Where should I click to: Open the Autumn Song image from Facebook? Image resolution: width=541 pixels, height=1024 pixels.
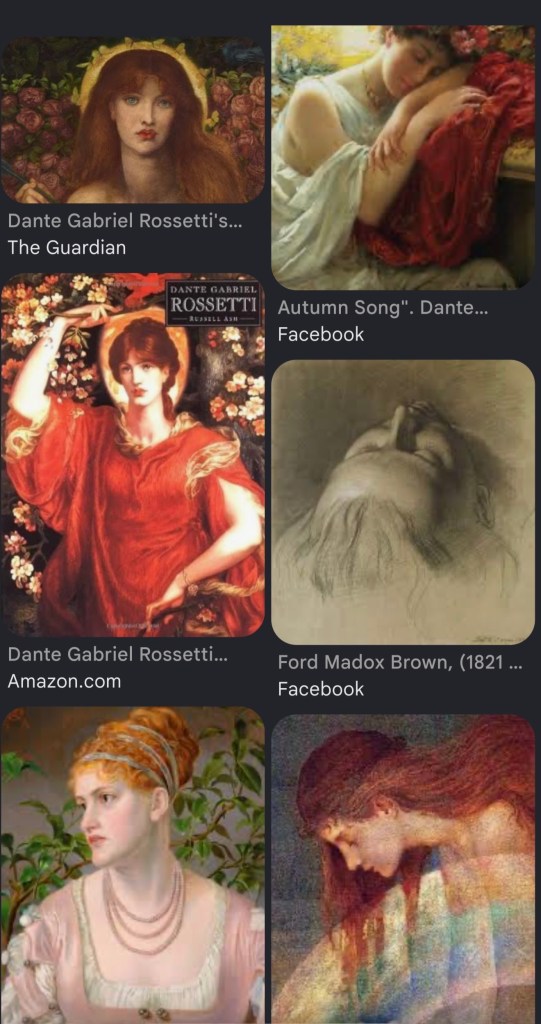403,157
